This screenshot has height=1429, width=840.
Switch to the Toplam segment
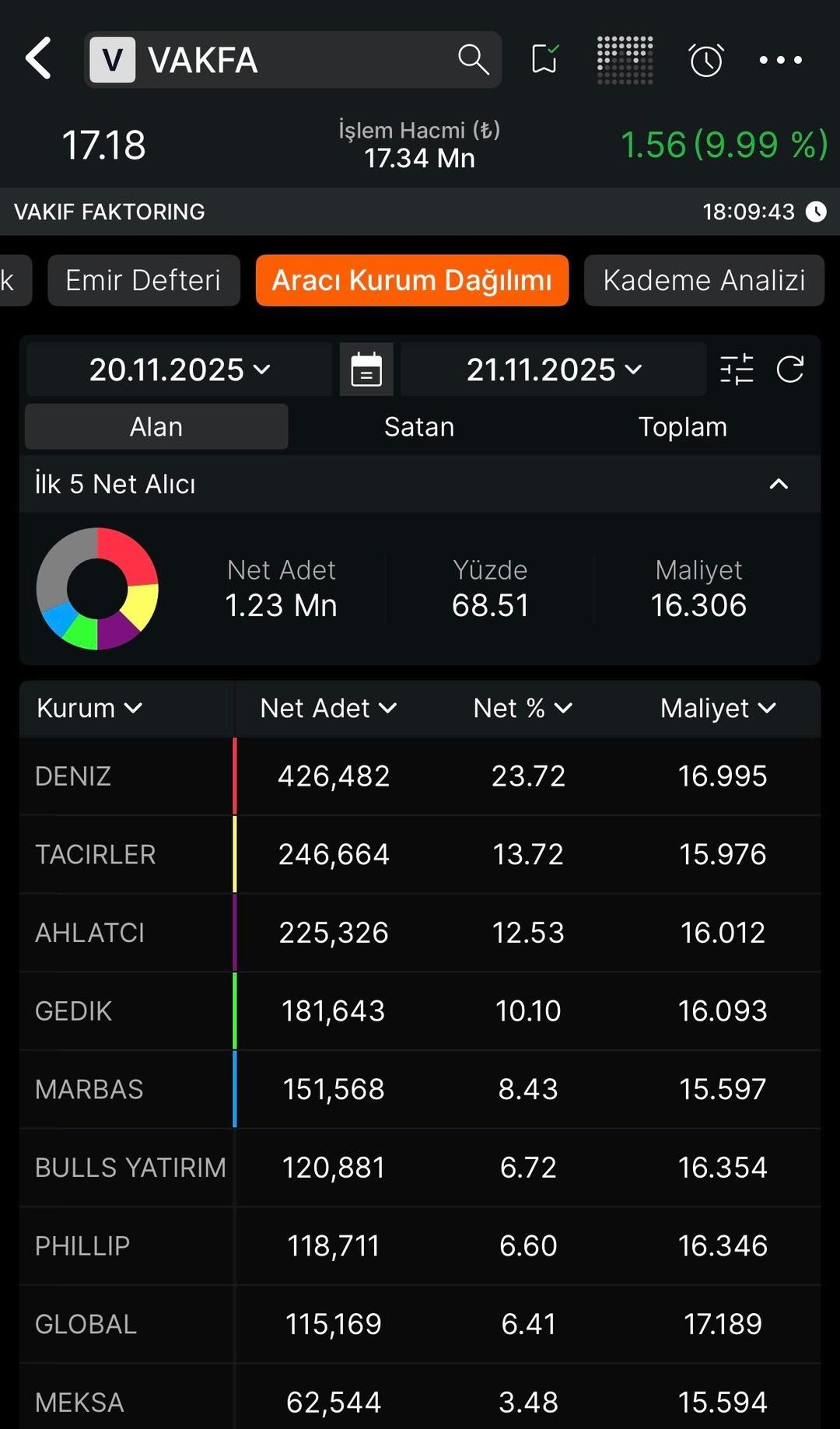click(x=682, y=427)
